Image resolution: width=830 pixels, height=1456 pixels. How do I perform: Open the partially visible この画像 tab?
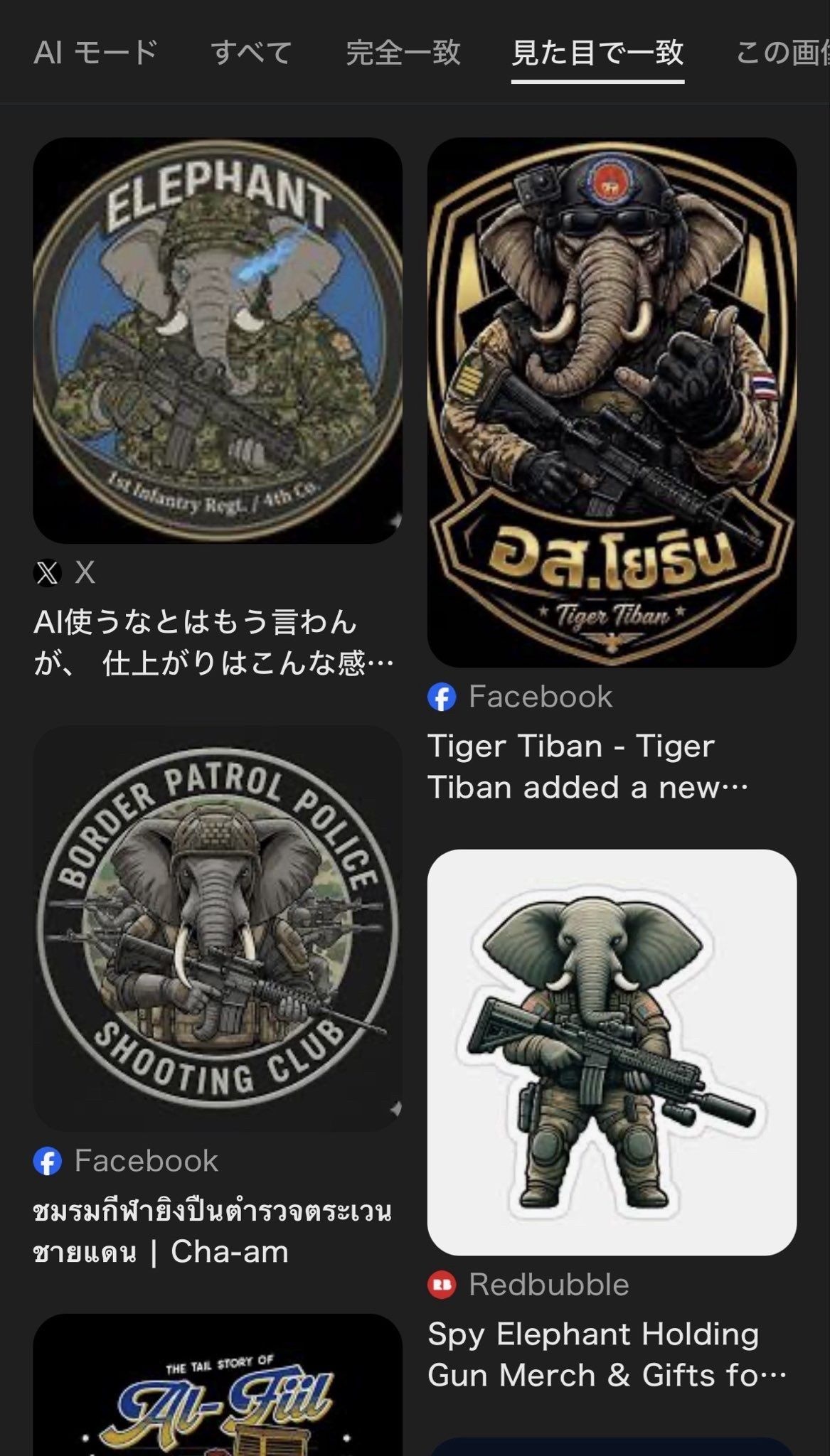click(x=782, y=53)
